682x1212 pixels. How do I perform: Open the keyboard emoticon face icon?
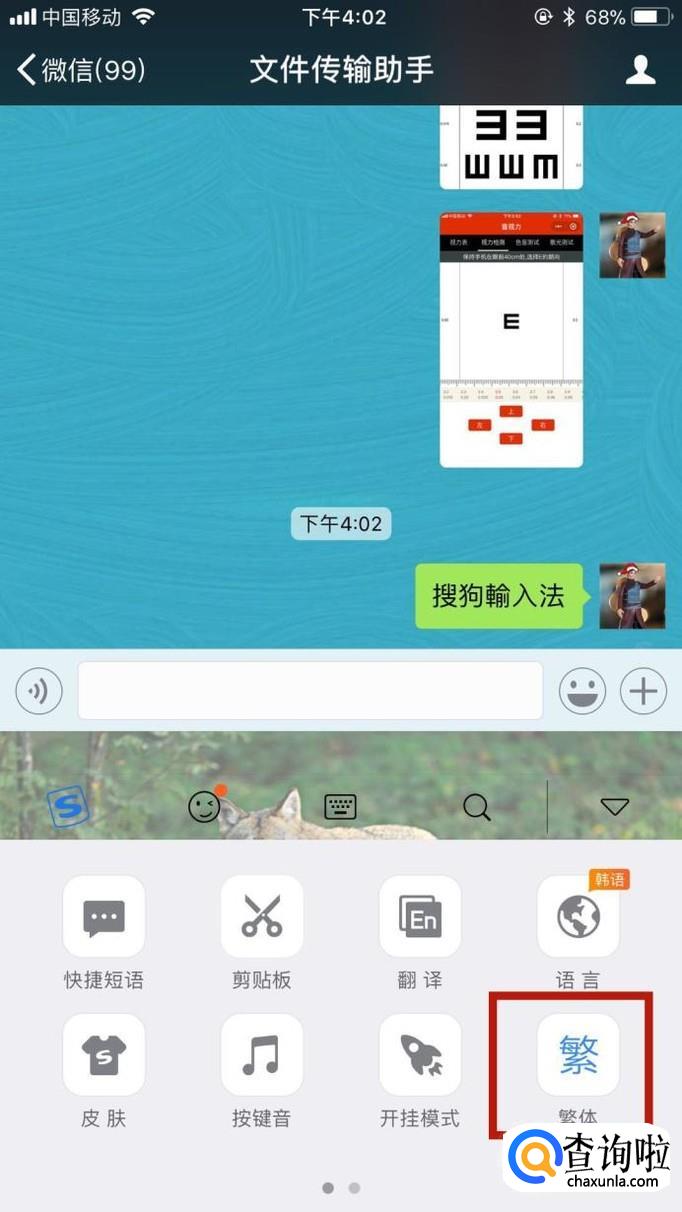point(205,806)
